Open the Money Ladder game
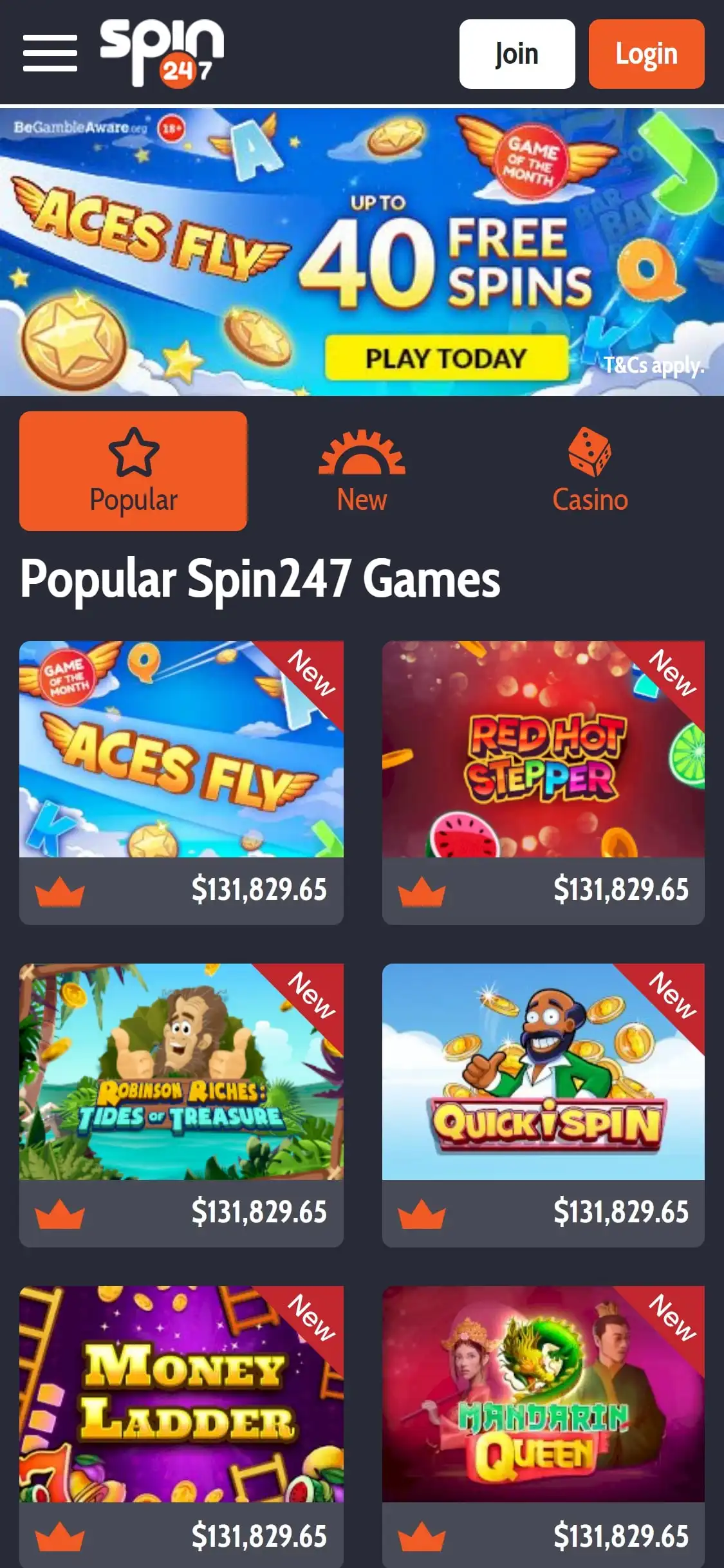 click(x=181, y=1394)
